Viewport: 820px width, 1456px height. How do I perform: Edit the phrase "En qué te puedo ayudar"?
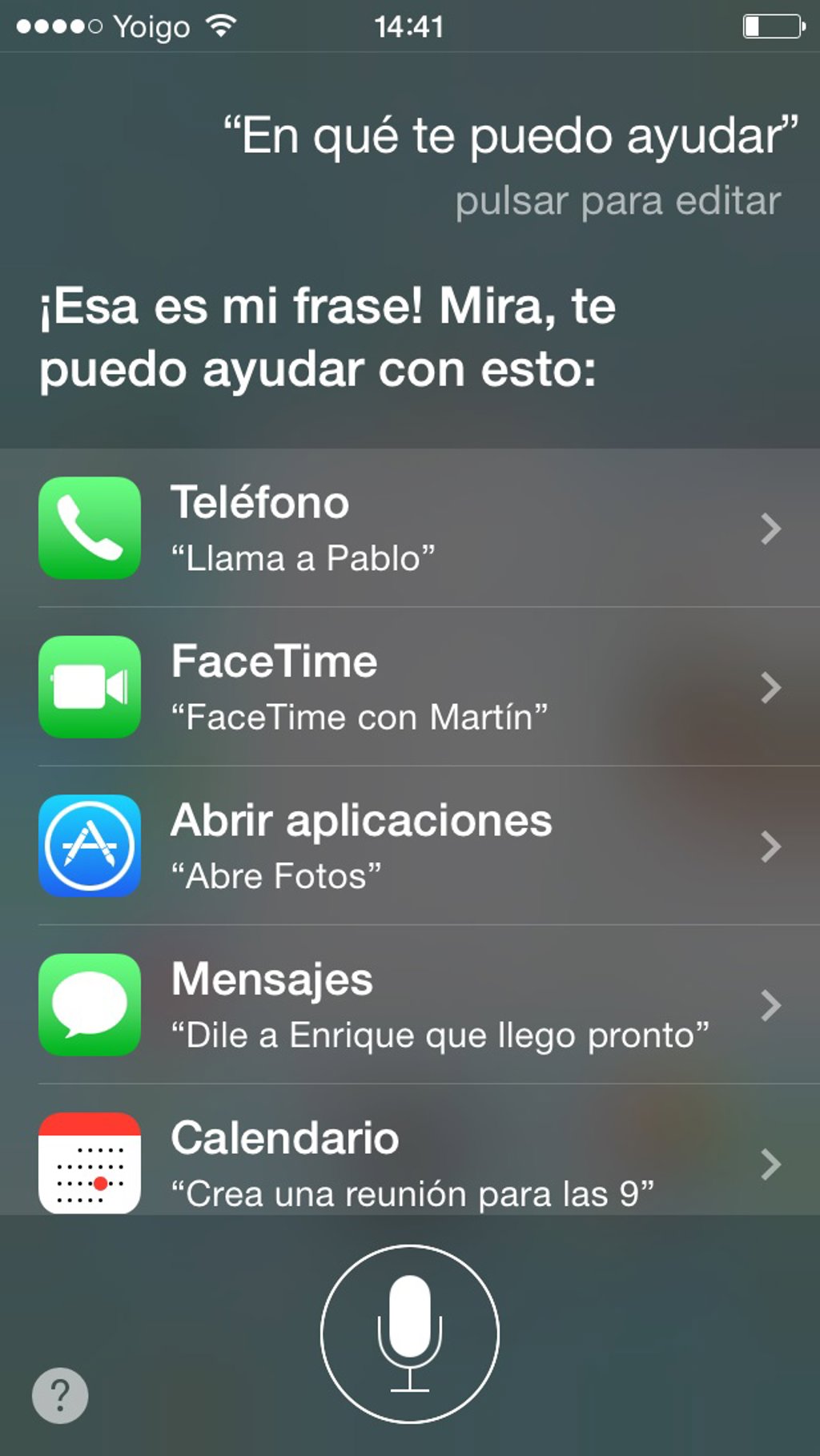[511, 136]
